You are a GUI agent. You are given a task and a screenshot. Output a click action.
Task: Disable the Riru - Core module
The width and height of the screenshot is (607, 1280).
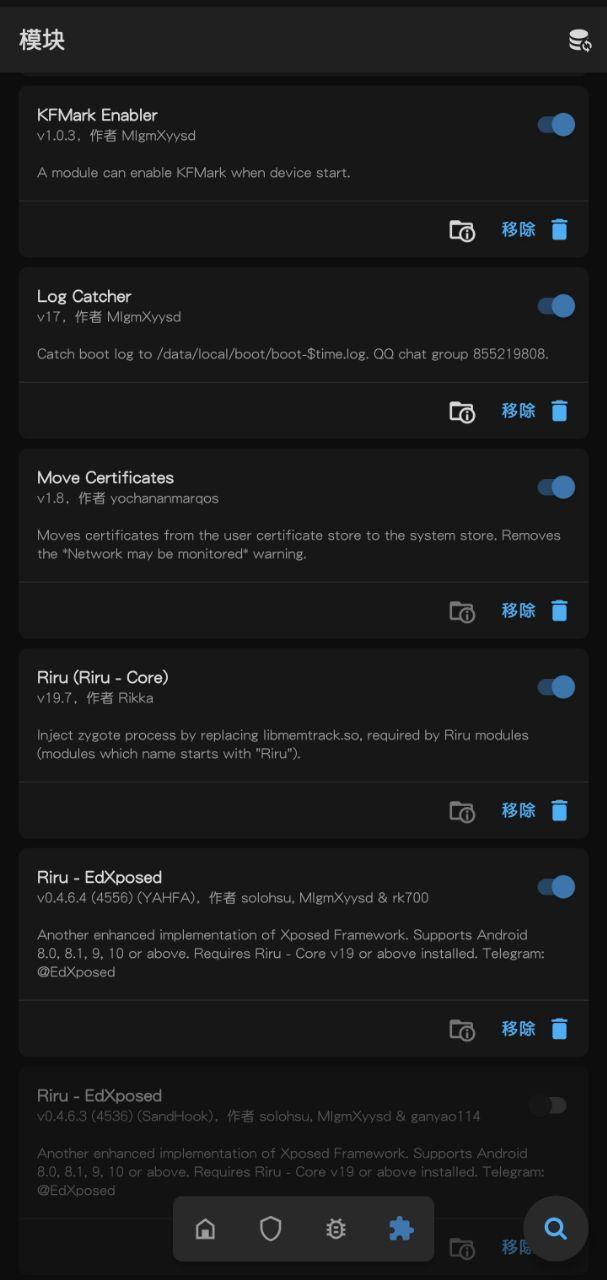pos(556,686)
